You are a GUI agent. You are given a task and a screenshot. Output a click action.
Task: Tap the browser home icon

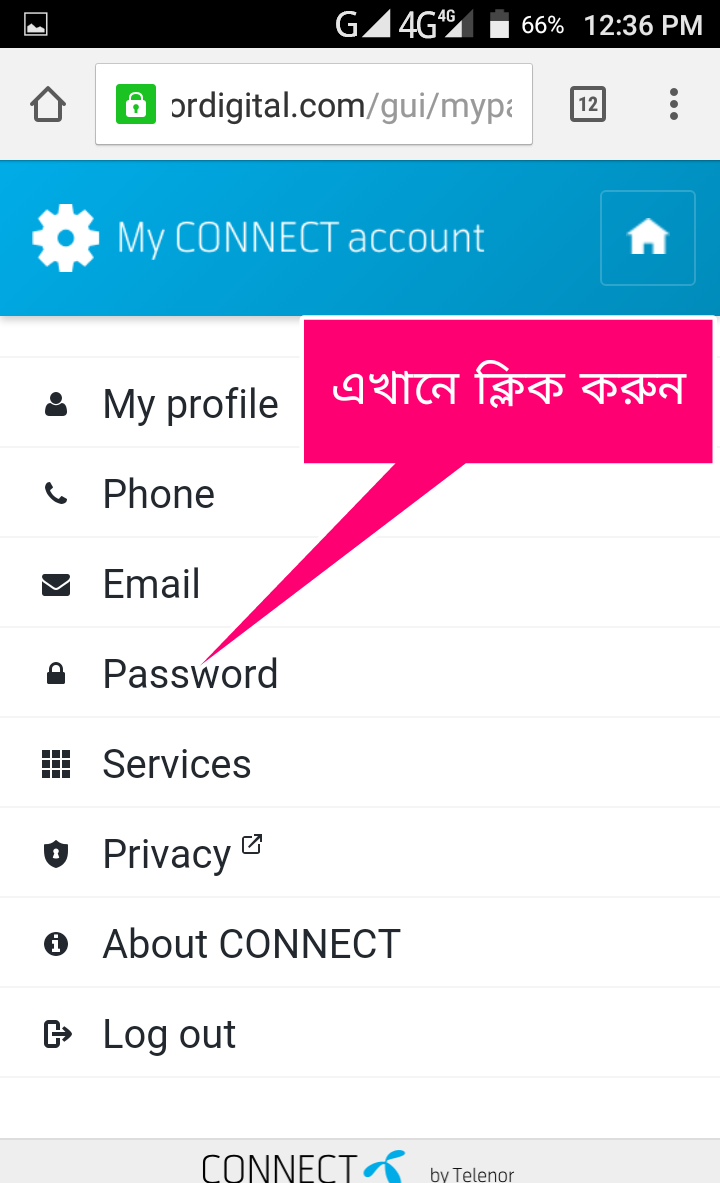pyautogui.click(x=48, y=104)
